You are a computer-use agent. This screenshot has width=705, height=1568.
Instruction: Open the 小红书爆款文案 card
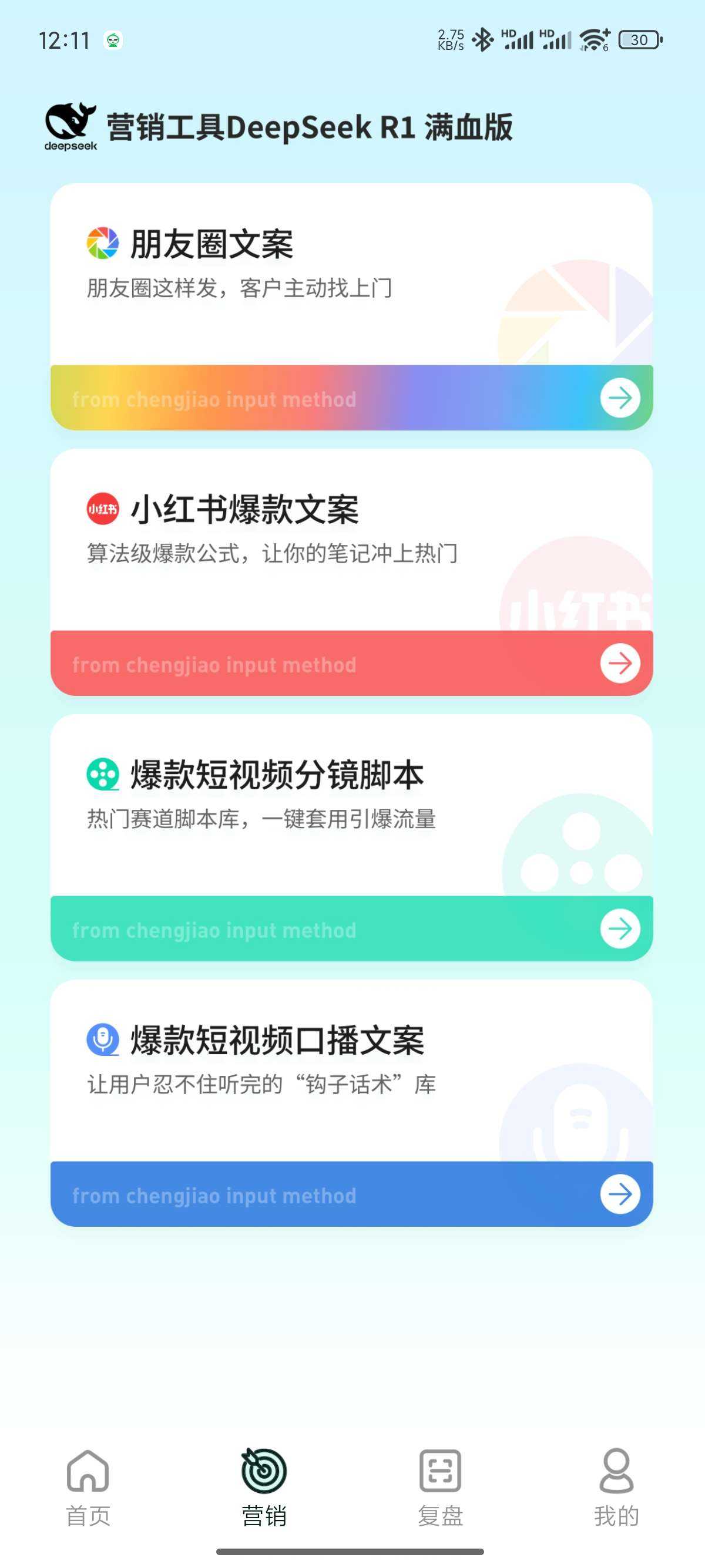pos(351,539)
